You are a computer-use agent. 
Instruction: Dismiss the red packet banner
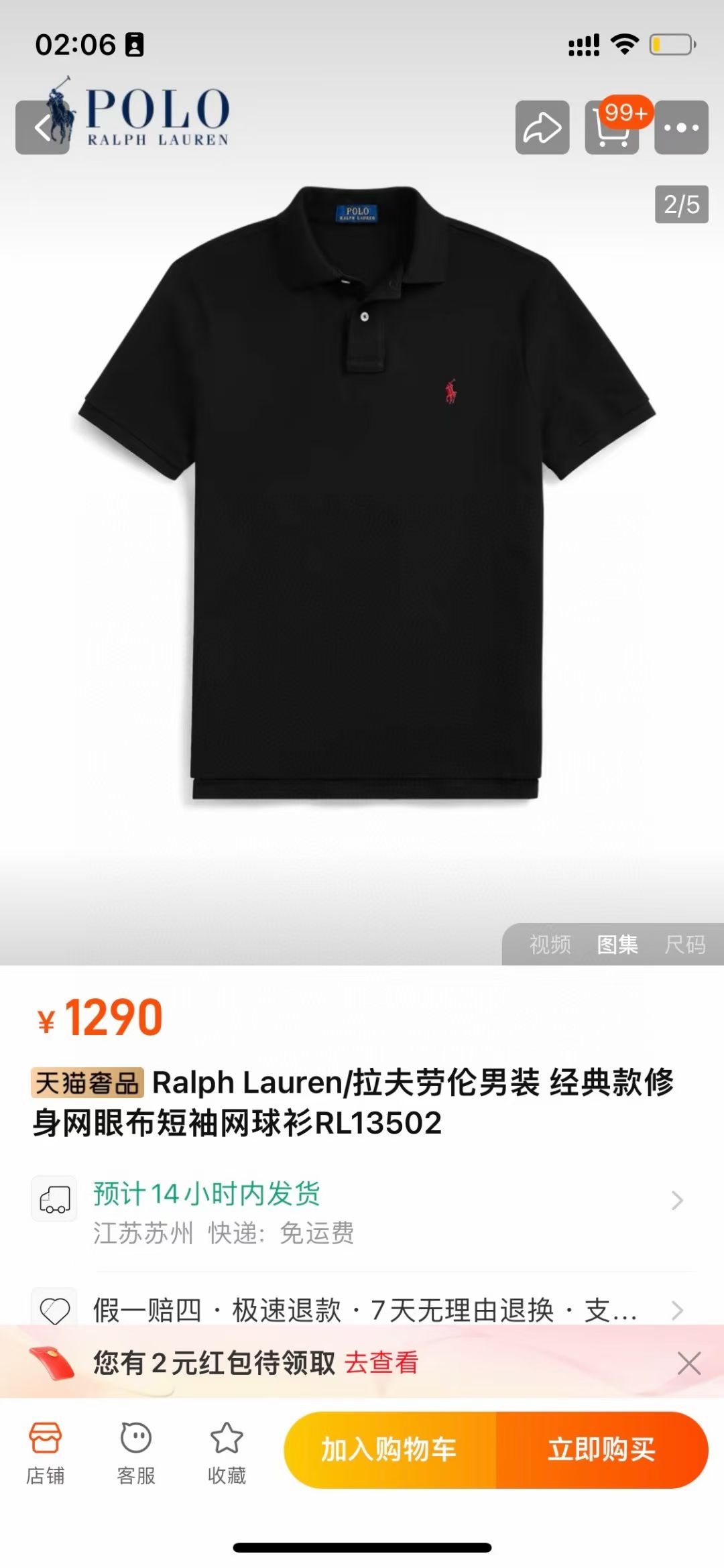point(688,1363)
